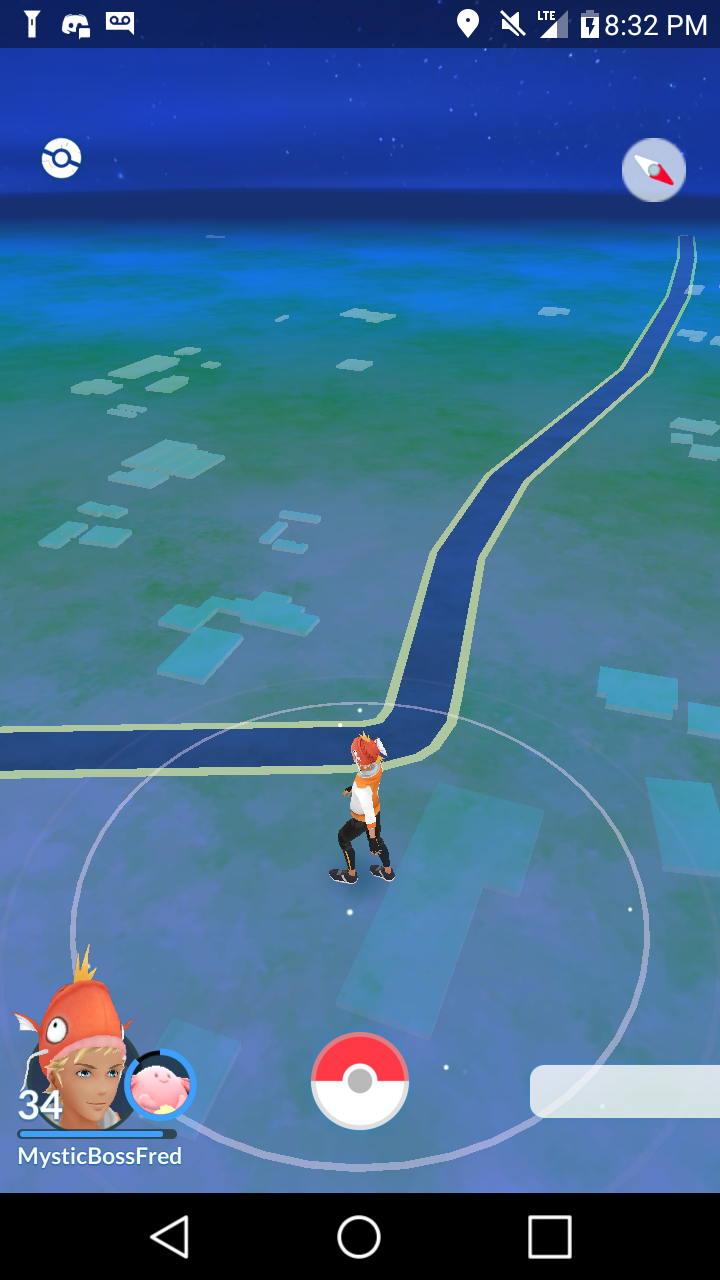Open the recent apps view

tap(550, 1237)
